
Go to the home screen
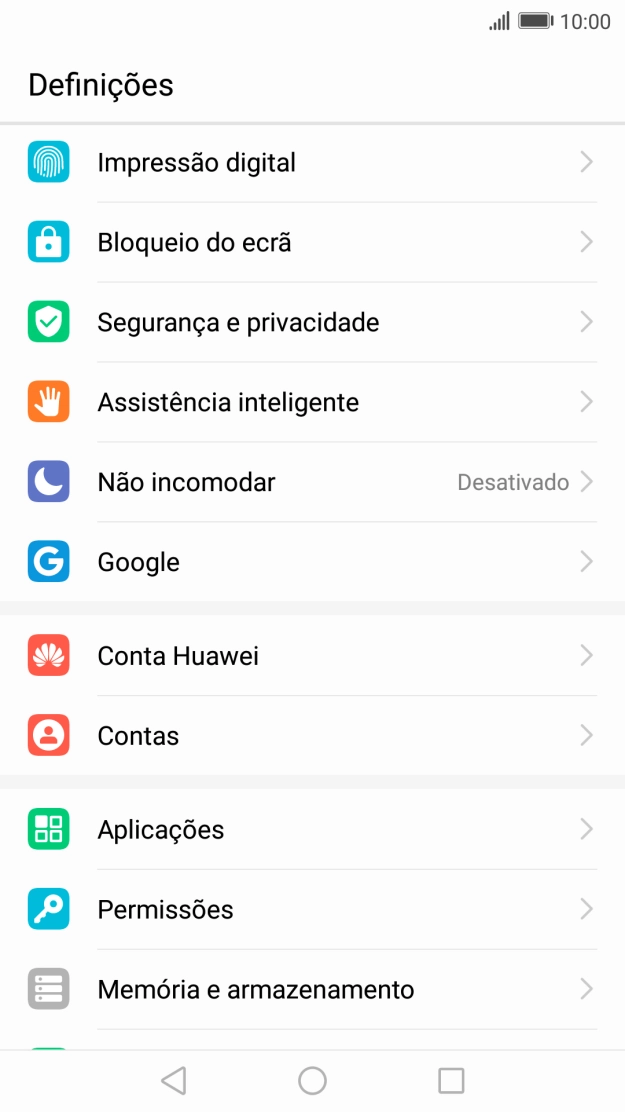click(x=312, y=1080)
